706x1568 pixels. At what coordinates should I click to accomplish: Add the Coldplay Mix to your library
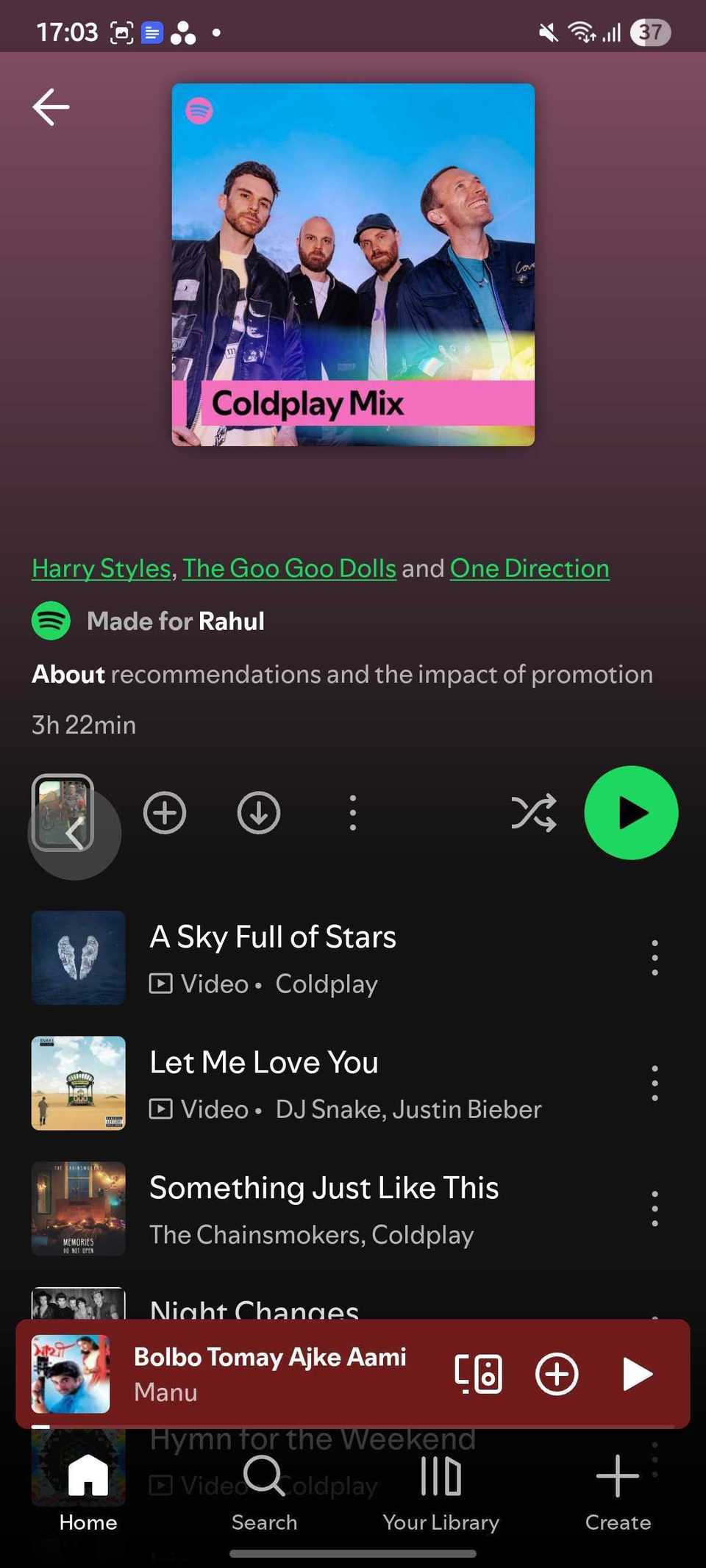pyautogui.click(x=165, y=812)
